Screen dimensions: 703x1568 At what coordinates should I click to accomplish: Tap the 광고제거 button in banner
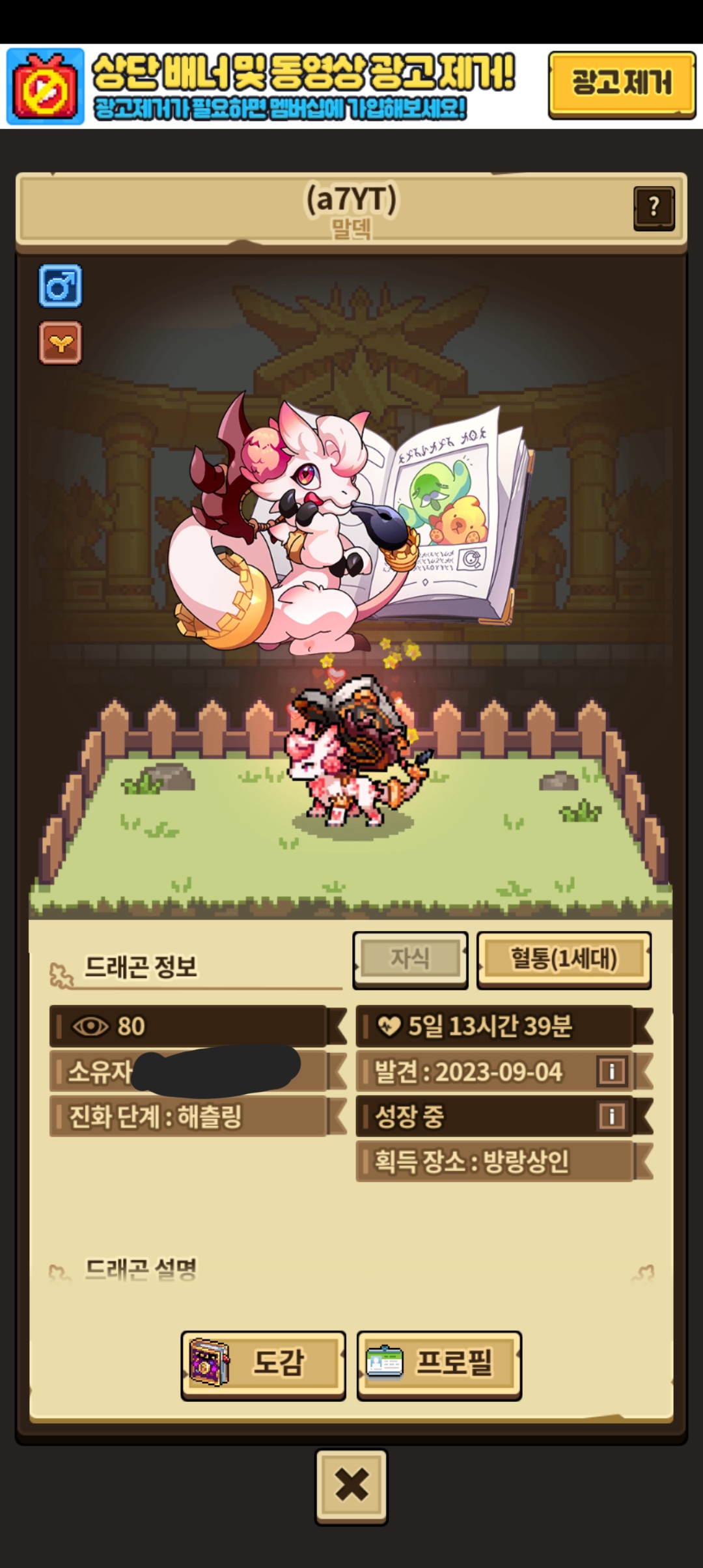point(621,84)
